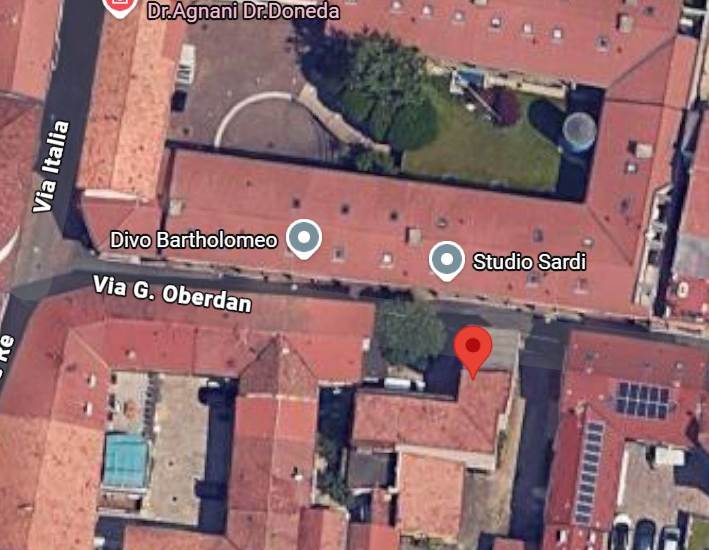709x550 pixels.
Task: Select the Studio Sardi map pin
Action: point(446,260)
